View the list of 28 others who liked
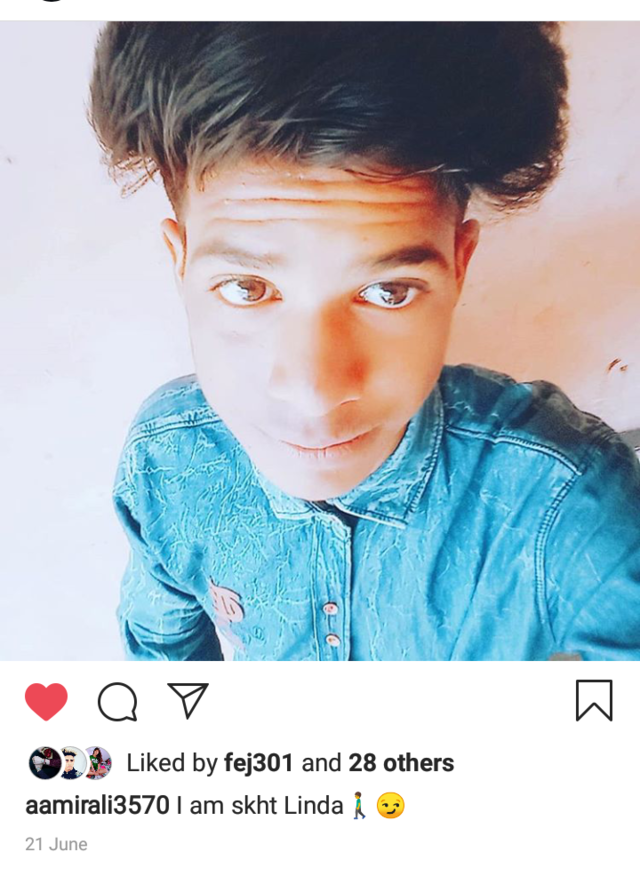The width and height of the screenshot is (640, 876). click(400, 763)
